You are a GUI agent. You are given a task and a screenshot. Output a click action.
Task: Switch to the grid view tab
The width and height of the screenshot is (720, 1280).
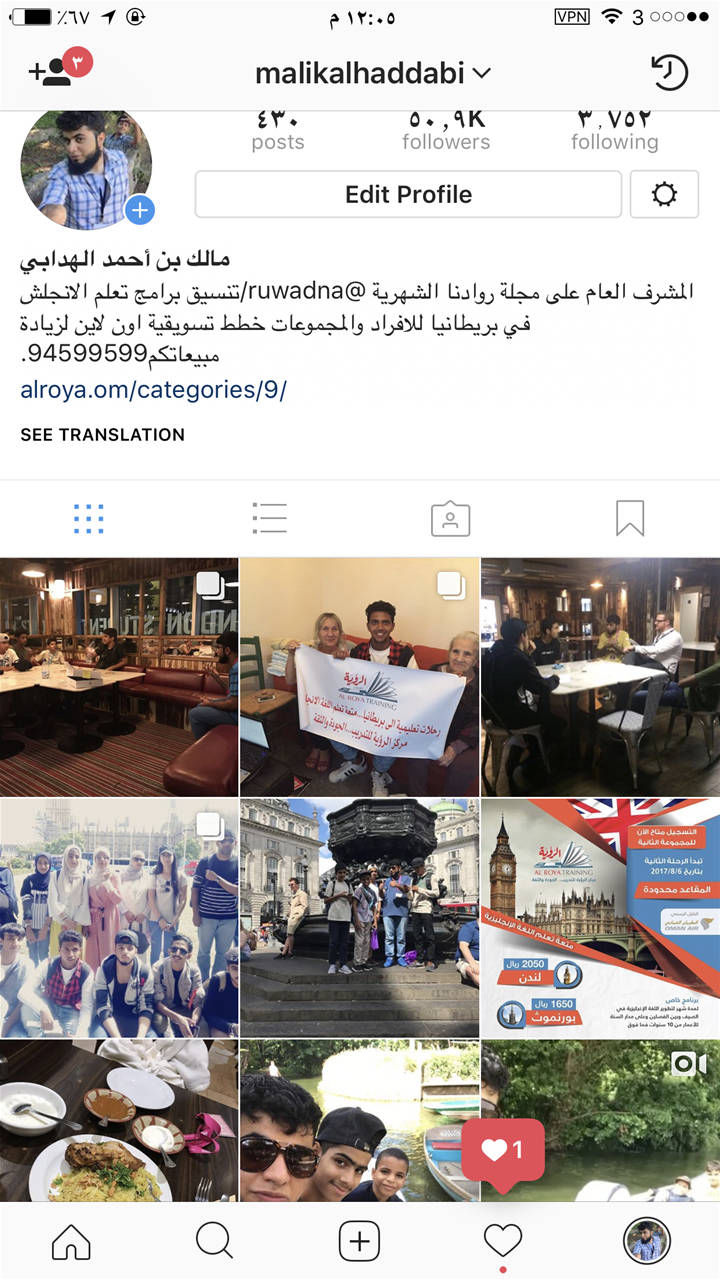pos(89,518)
